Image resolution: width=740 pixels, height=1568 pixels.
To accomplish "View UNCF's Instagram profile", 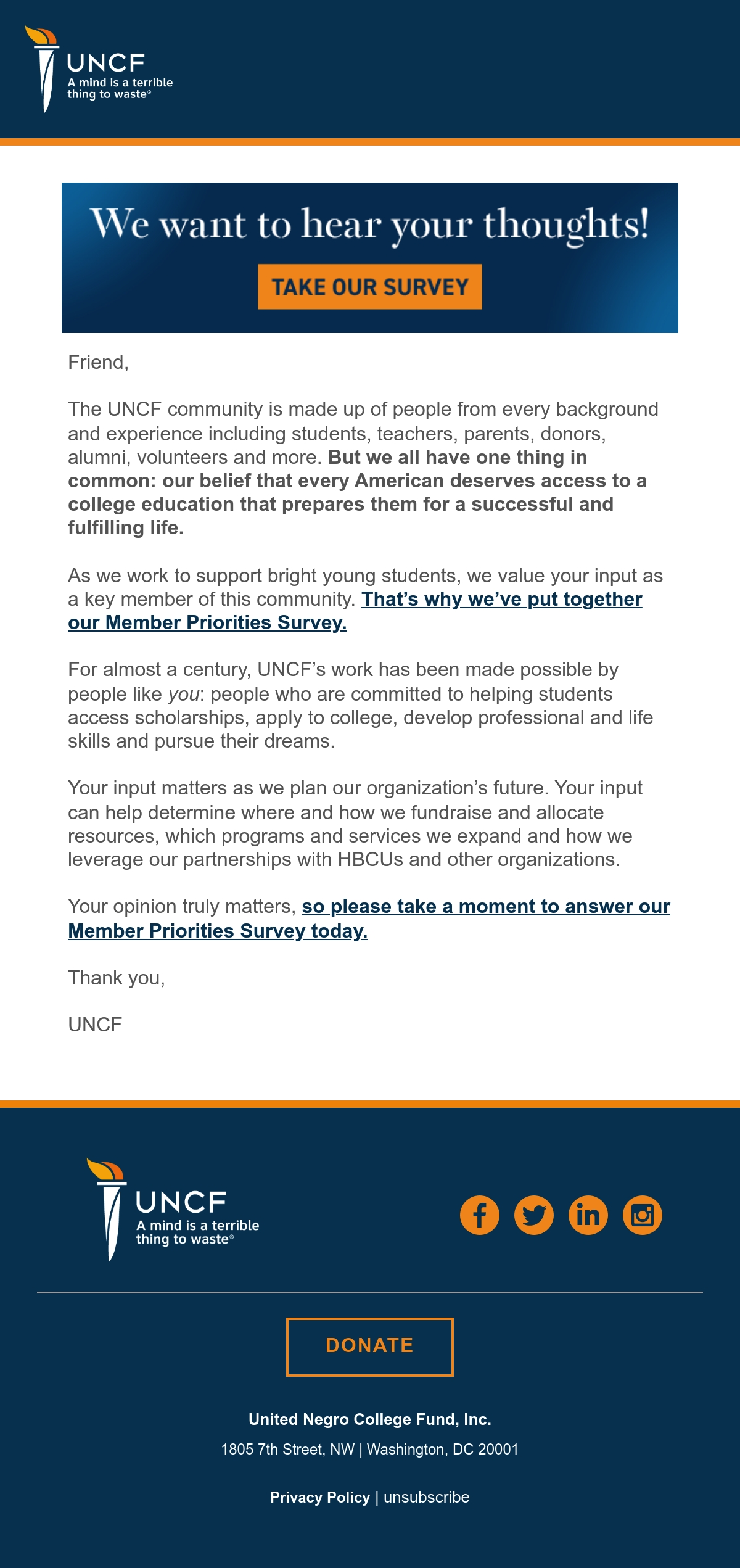I will (x=643, y=1215).
